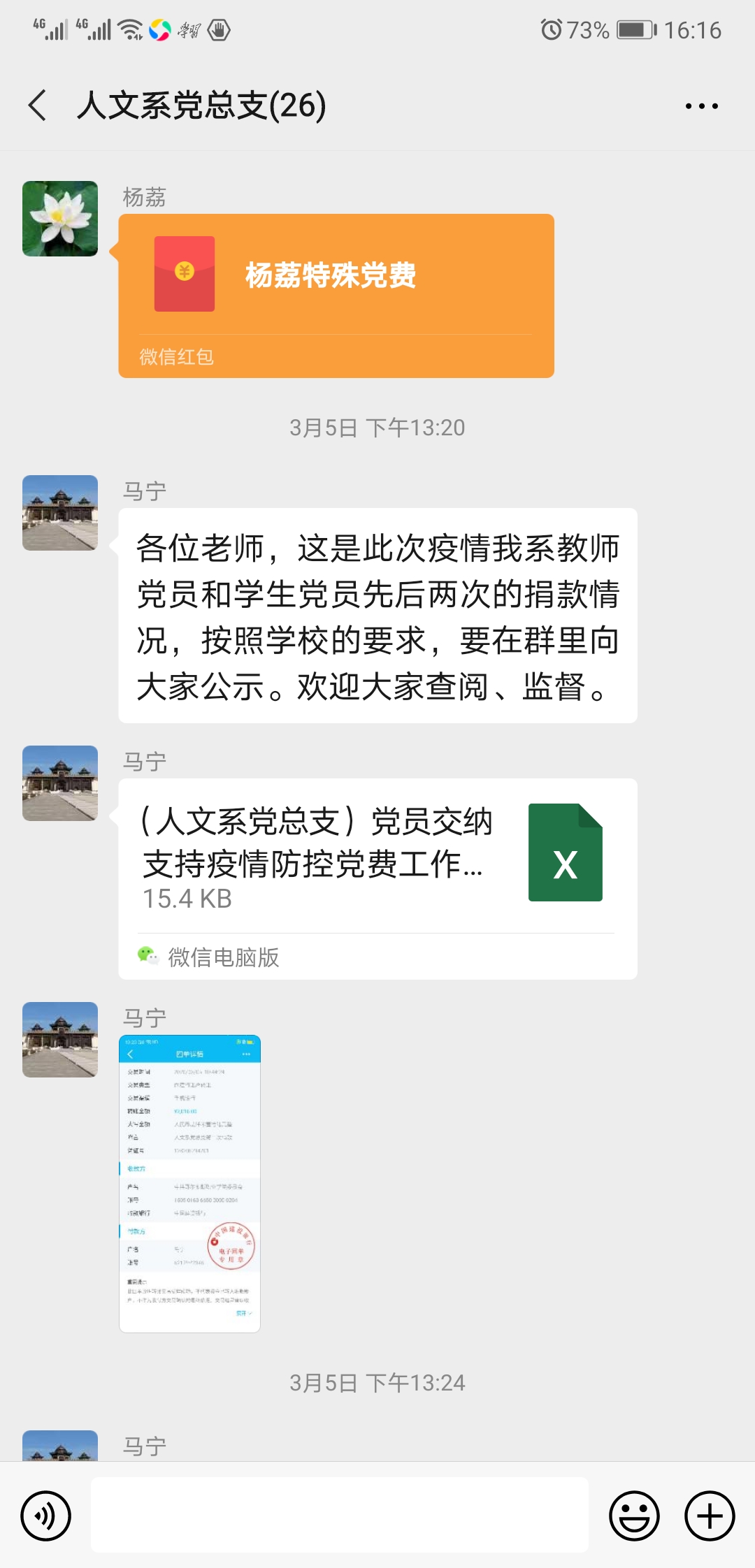Image resolution: width=755 pixels, height=1568 pixels.
Task: Focus the message text field
Action: point(340,1515)
